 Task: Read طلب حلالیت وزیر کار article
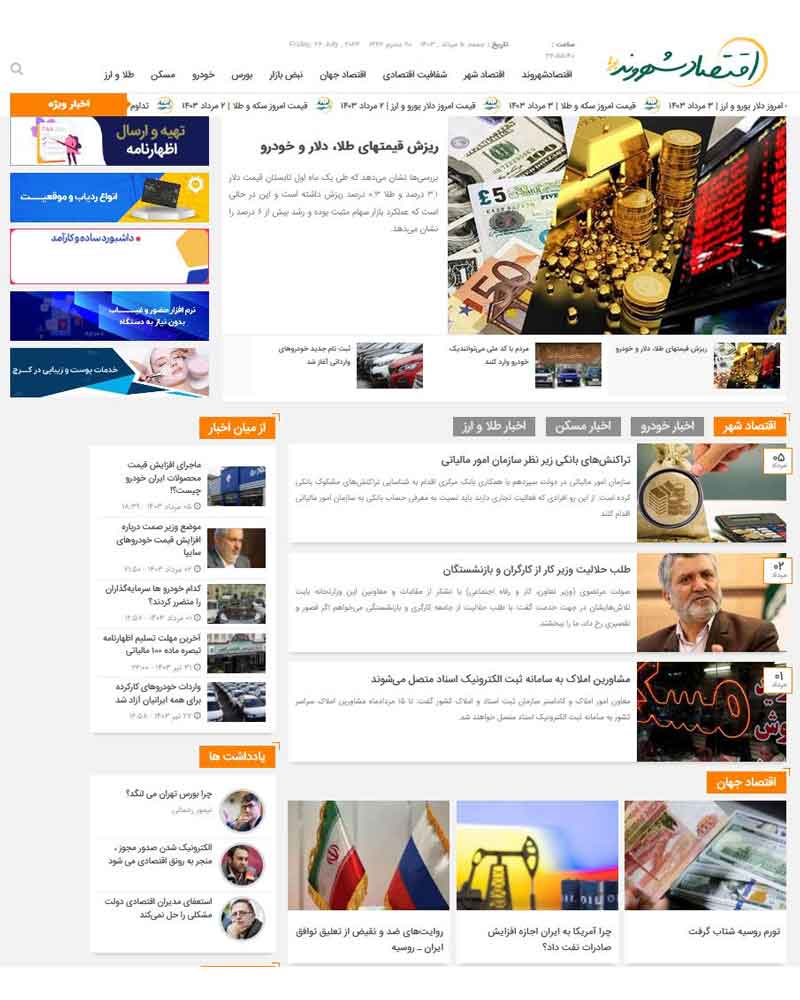[x=537, y=569]
